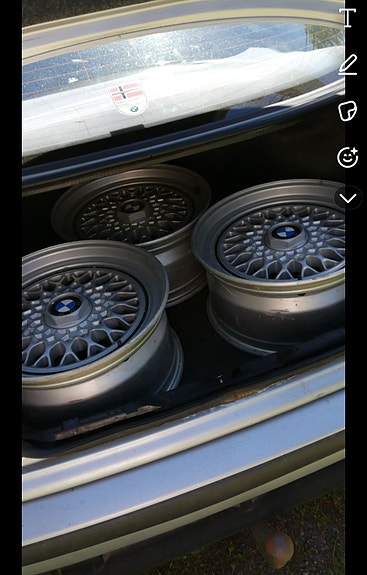Add text with the T tool

click(347, 18)
